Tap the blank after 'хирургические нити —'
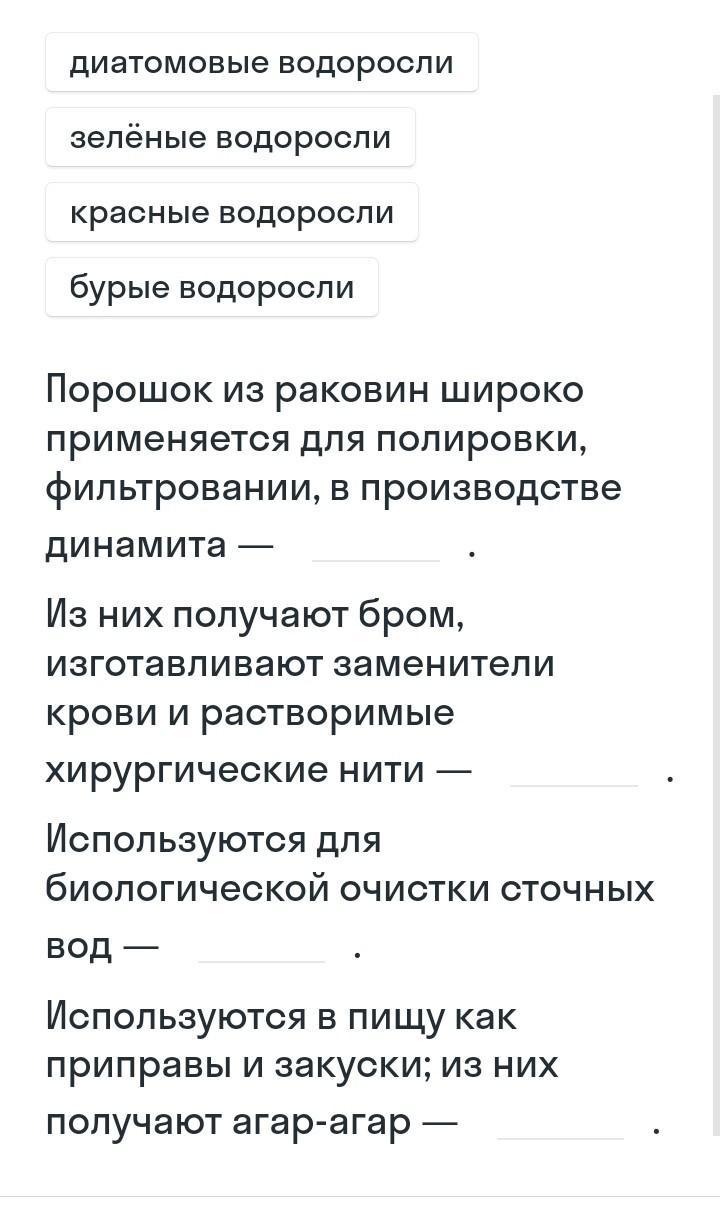This screenshot has width=720, height=1229. (573, 771)
